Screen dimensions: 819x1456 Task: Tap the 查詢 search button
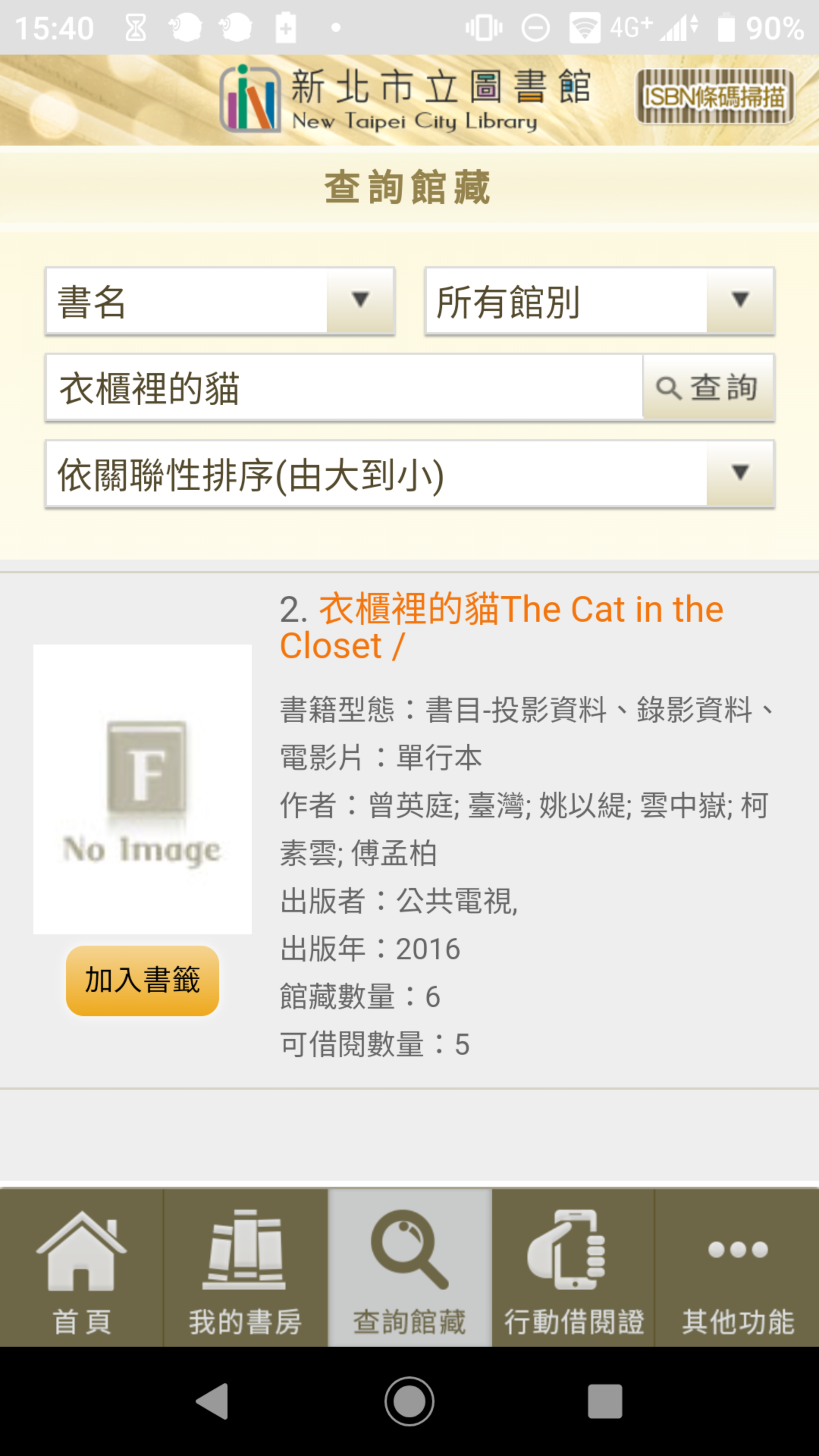708,388
